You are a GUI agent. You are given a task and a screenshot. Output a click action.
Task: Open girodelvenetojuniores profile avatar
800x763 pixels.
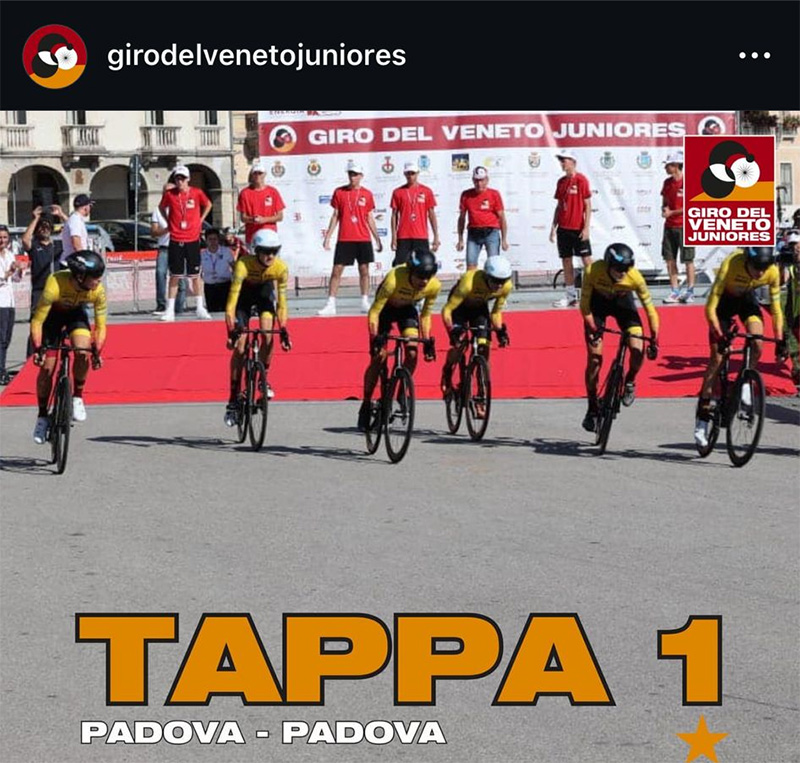[54, 56]
